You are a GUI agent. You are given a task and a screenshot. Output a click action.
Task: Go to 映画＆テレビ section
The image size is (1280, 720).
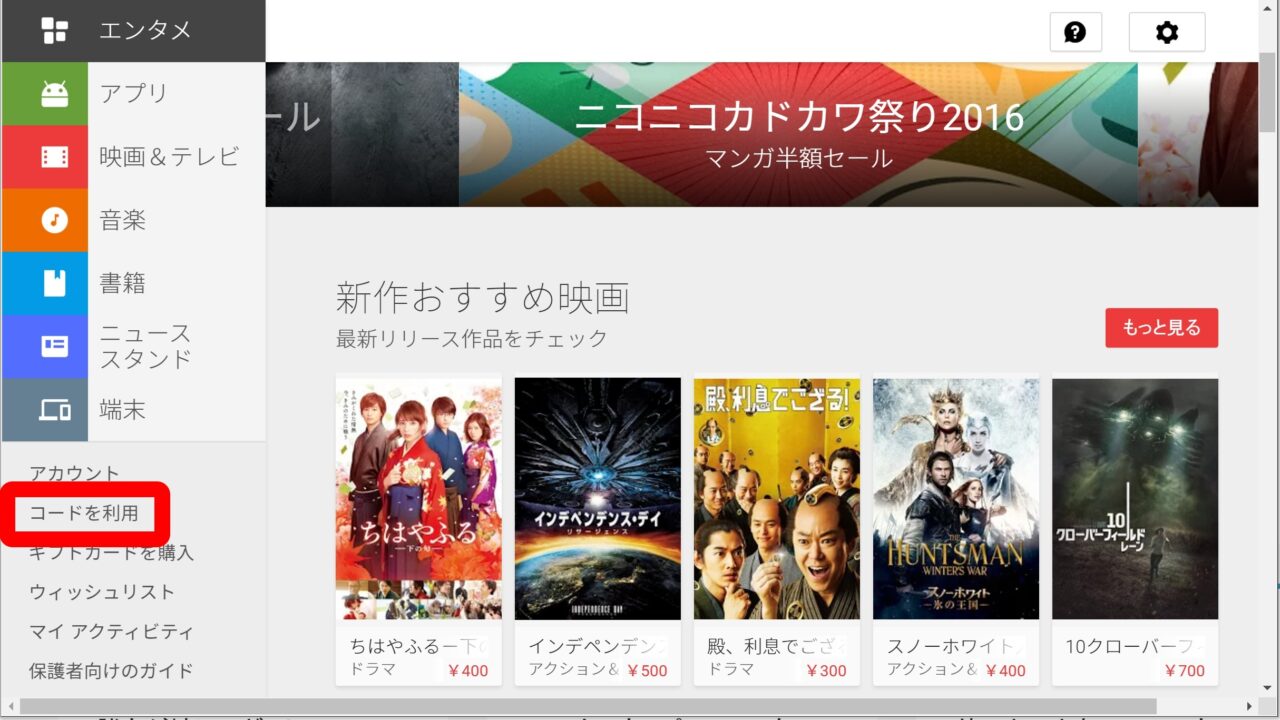tap(133, 157)
